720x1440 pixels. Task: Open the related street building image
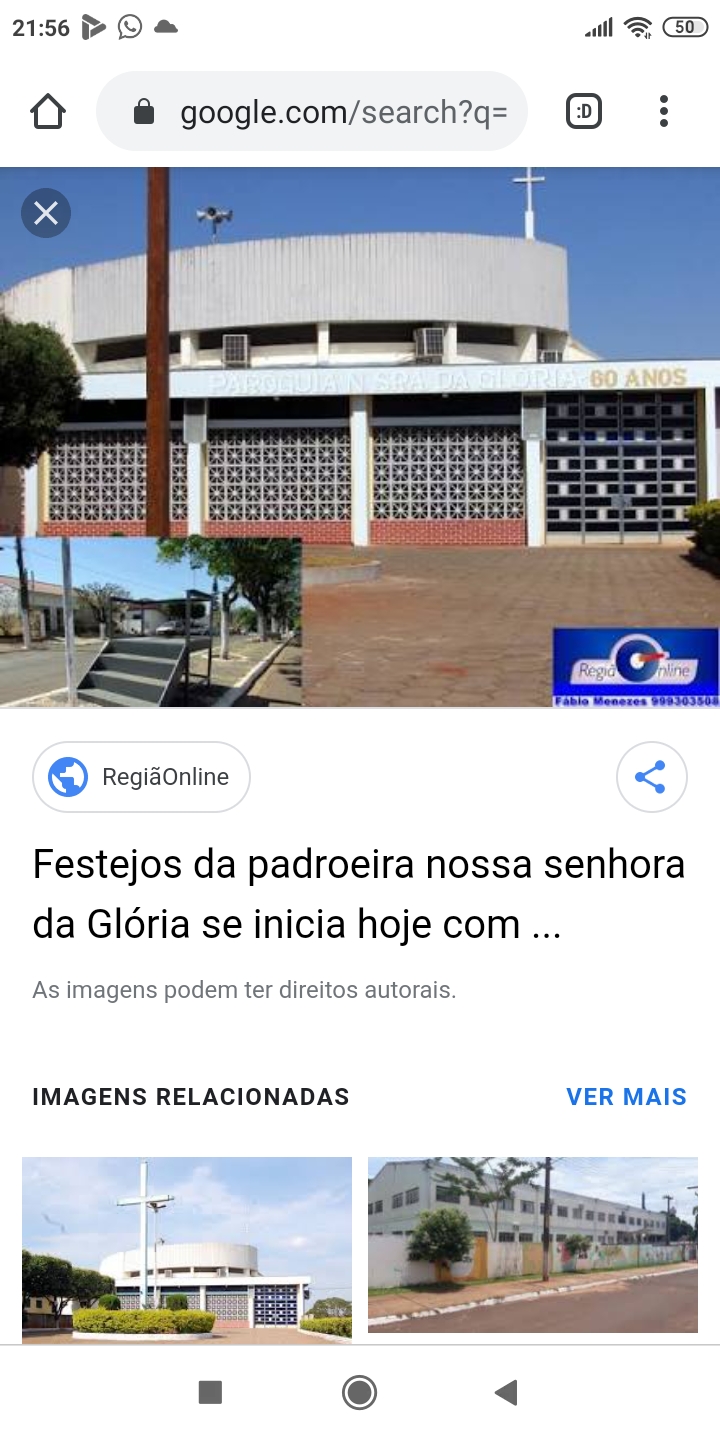[x=532, y=1244]
